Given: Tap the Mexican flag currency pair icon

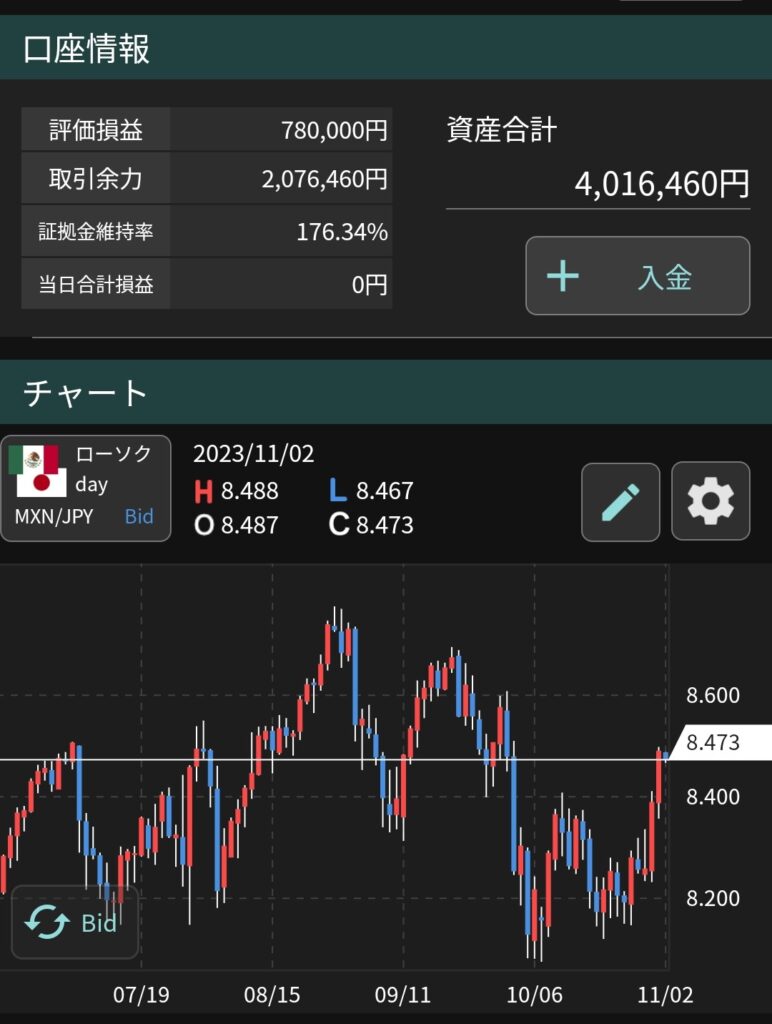Looking at the screenshot, I should point(38,470).
